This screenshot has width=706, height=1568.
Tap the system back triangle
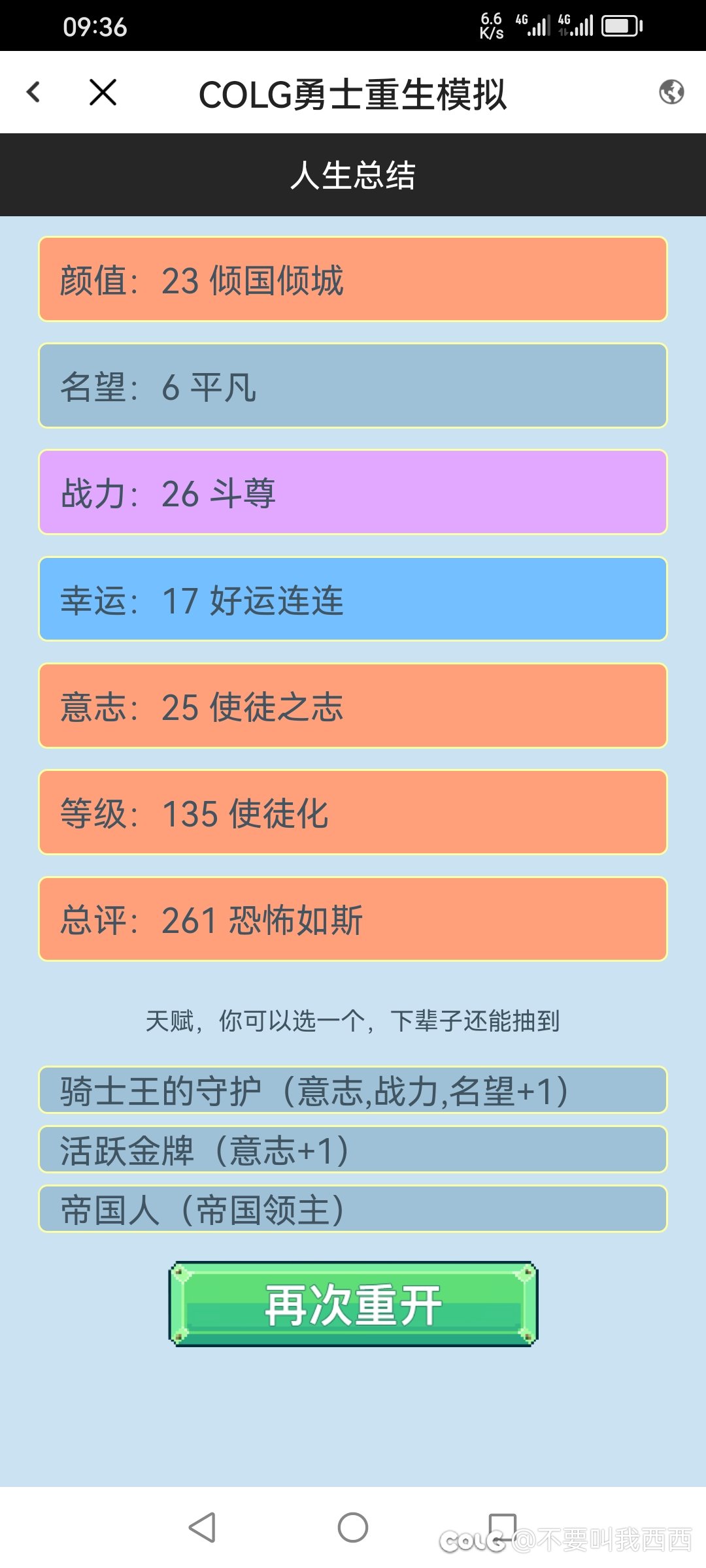tap(202, 1527)
